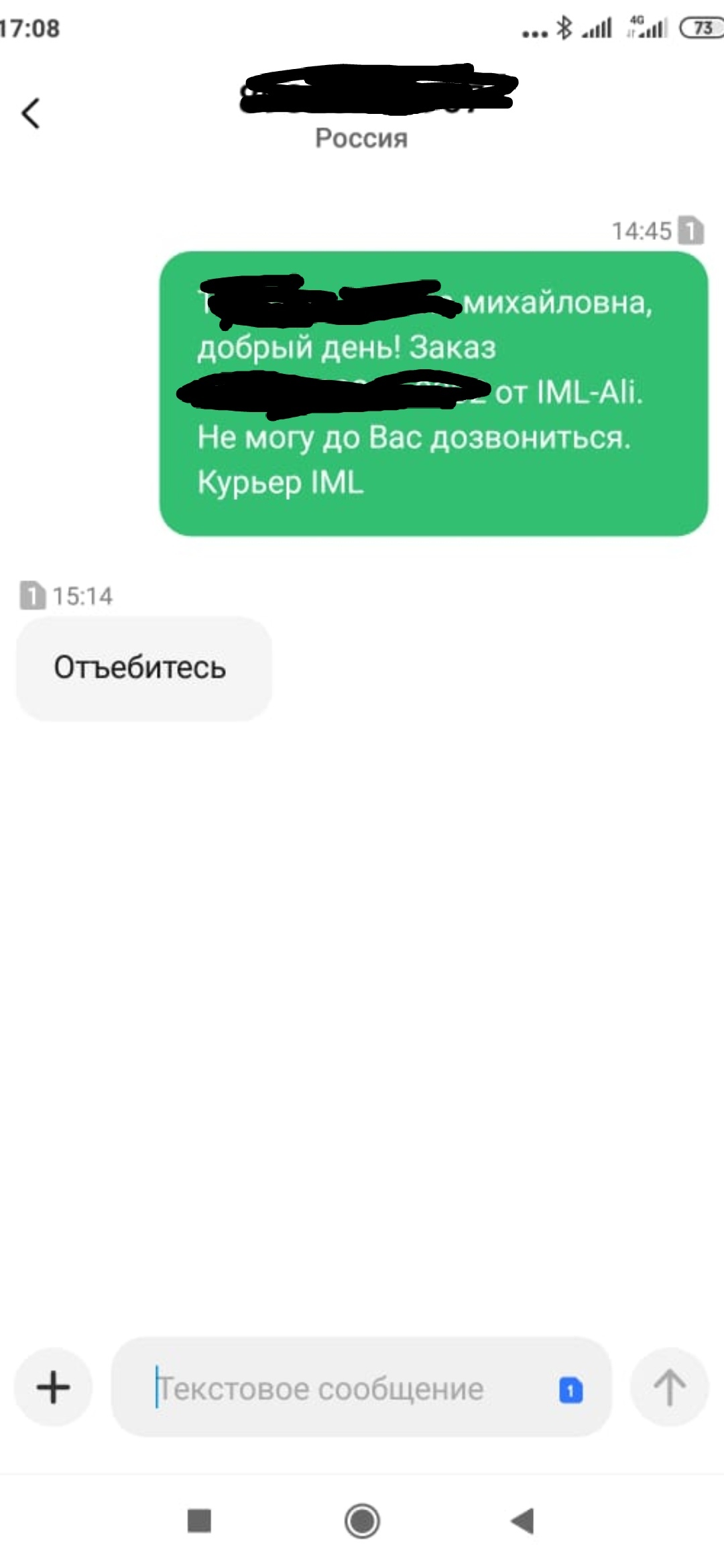Screen dimensions: 724x1568
Task: Switch the SIM card selector
Action: [570, 1390]
